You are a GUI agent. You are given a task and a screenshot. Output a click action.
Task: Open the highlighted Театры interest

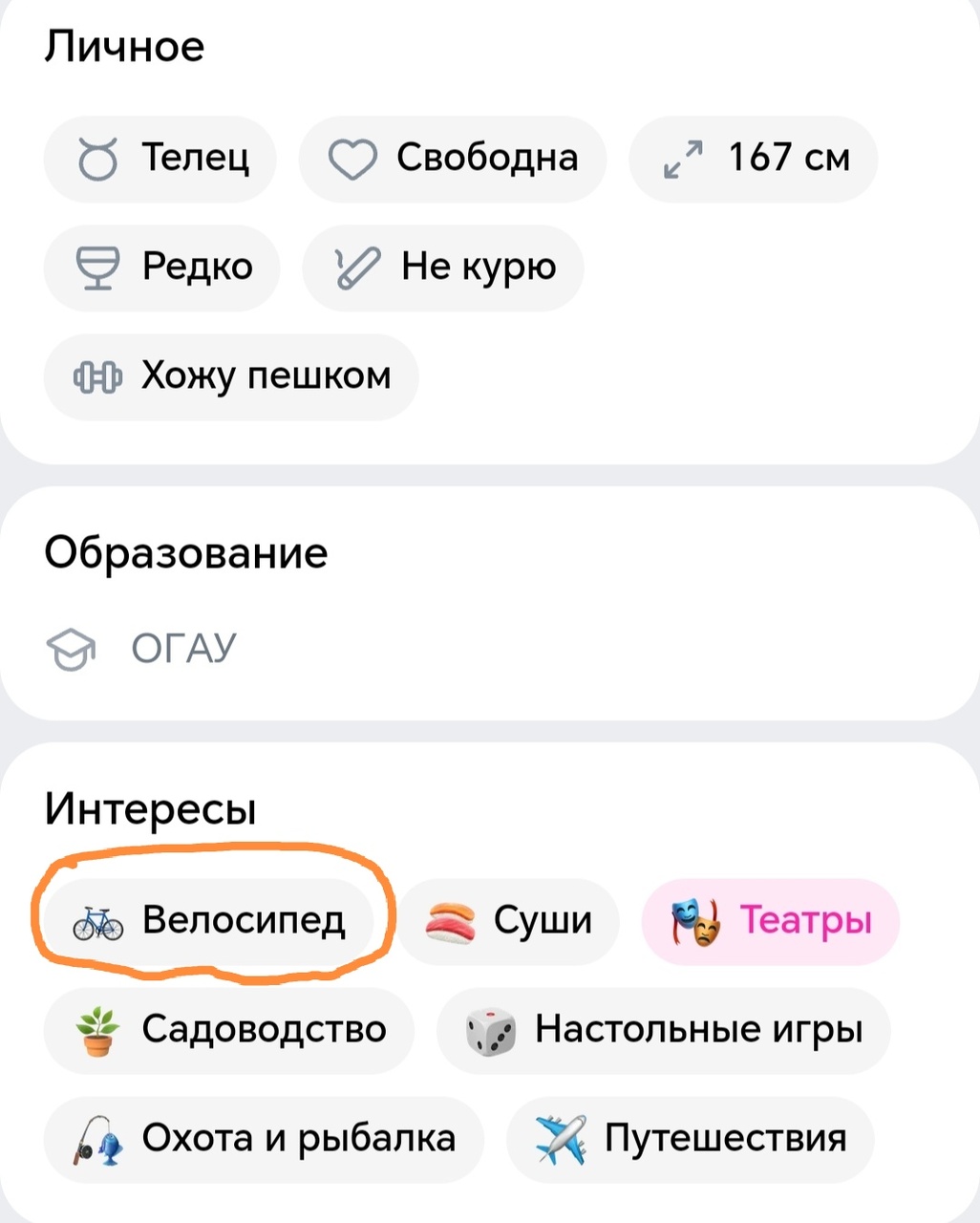click(771, 921)
